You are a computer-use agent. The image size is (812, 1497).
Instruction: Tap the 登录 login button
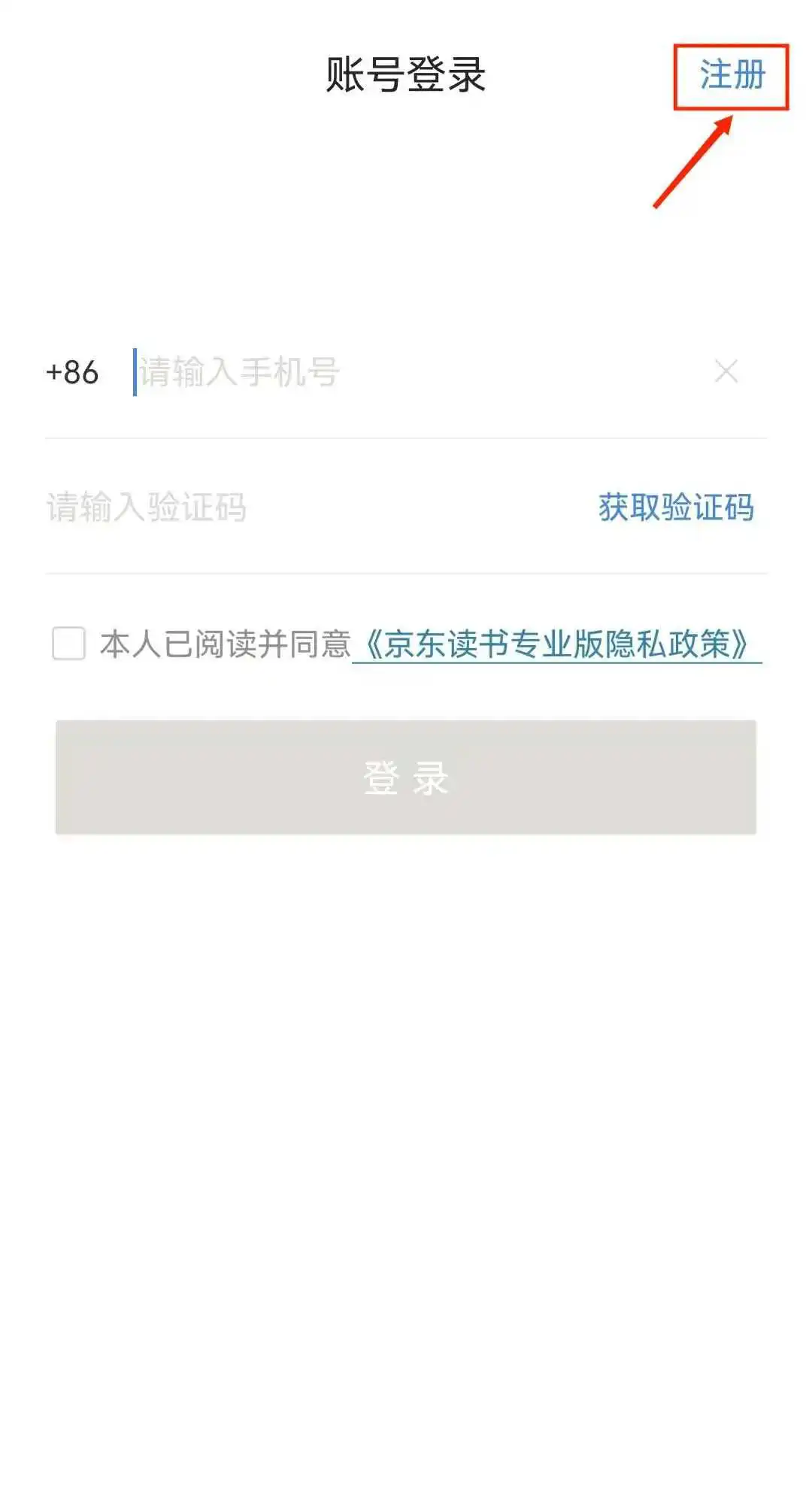[406, 777]
